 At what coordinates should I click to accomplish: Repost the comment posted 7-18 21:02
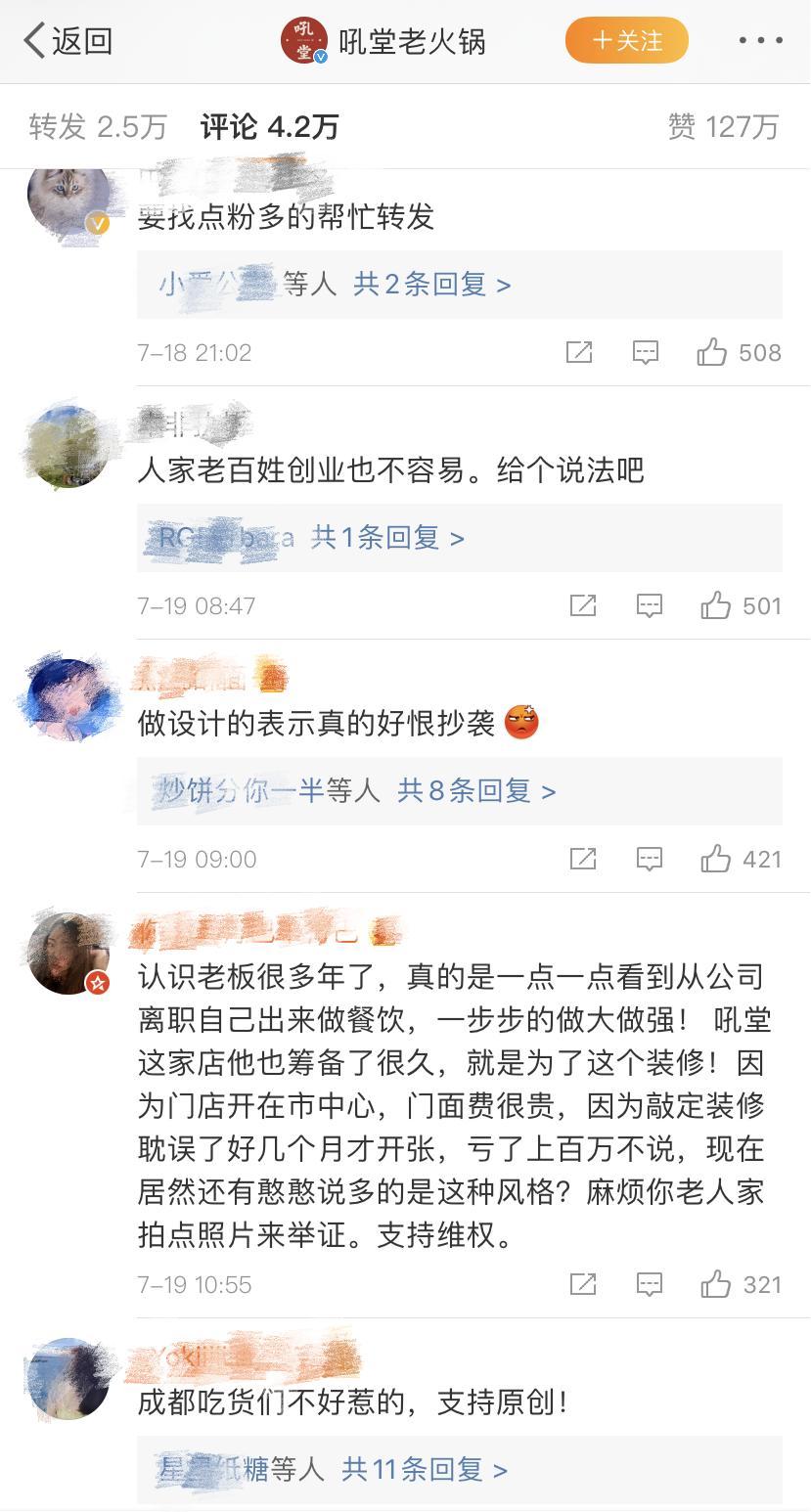pos(579,352)
